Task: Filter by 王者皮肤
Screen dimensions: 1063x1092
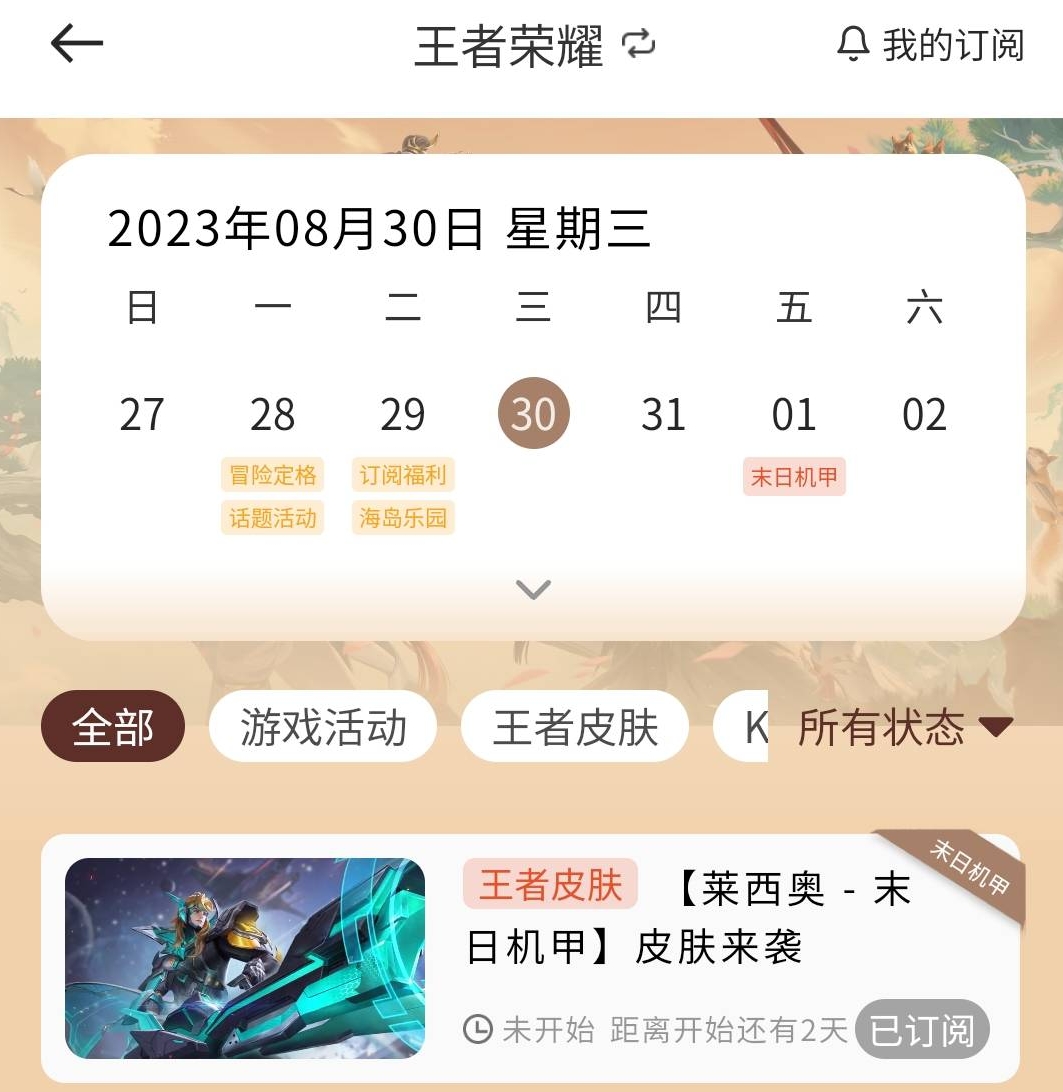Action: coord(575,727)
